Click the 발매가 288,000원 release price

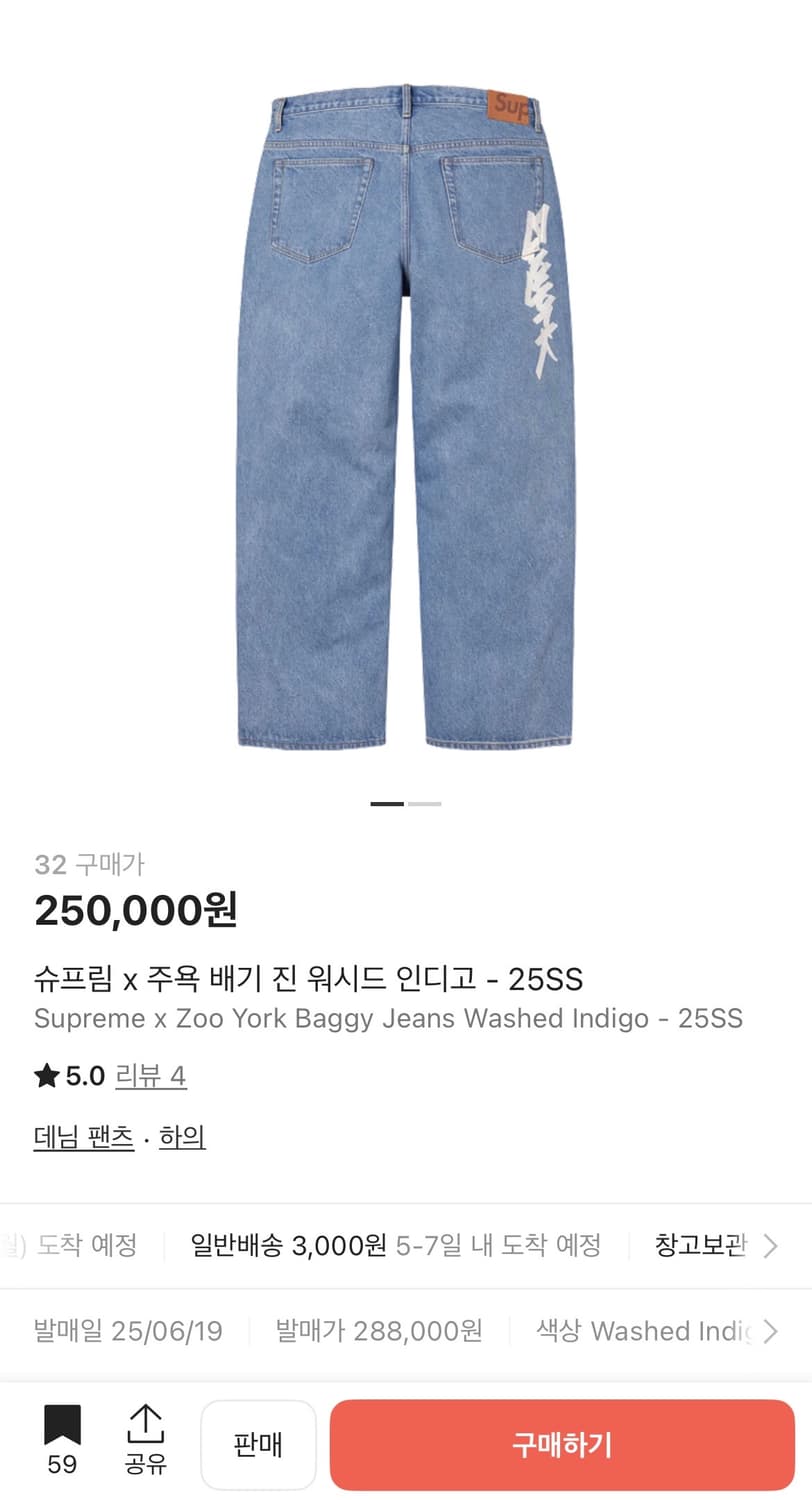pos(377,1331)
